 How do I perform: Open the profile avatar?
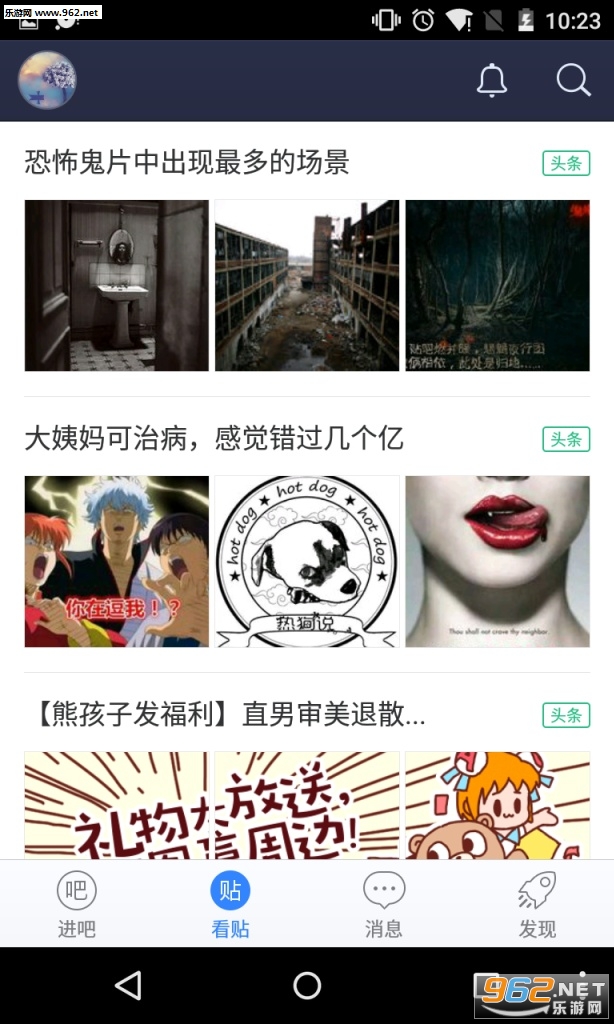(x=47, y=80)
